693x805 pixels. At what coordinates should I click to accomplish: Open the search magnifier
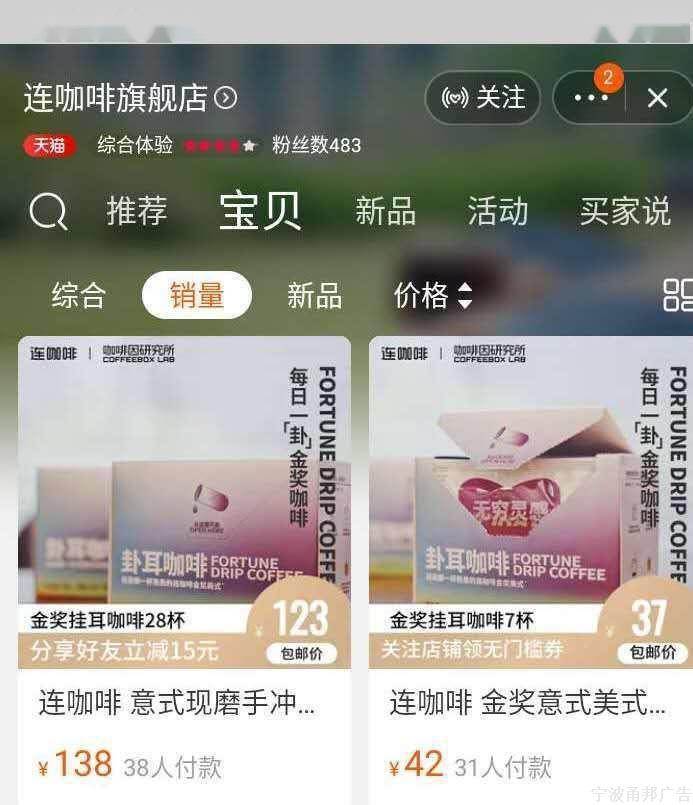[48, 212]
